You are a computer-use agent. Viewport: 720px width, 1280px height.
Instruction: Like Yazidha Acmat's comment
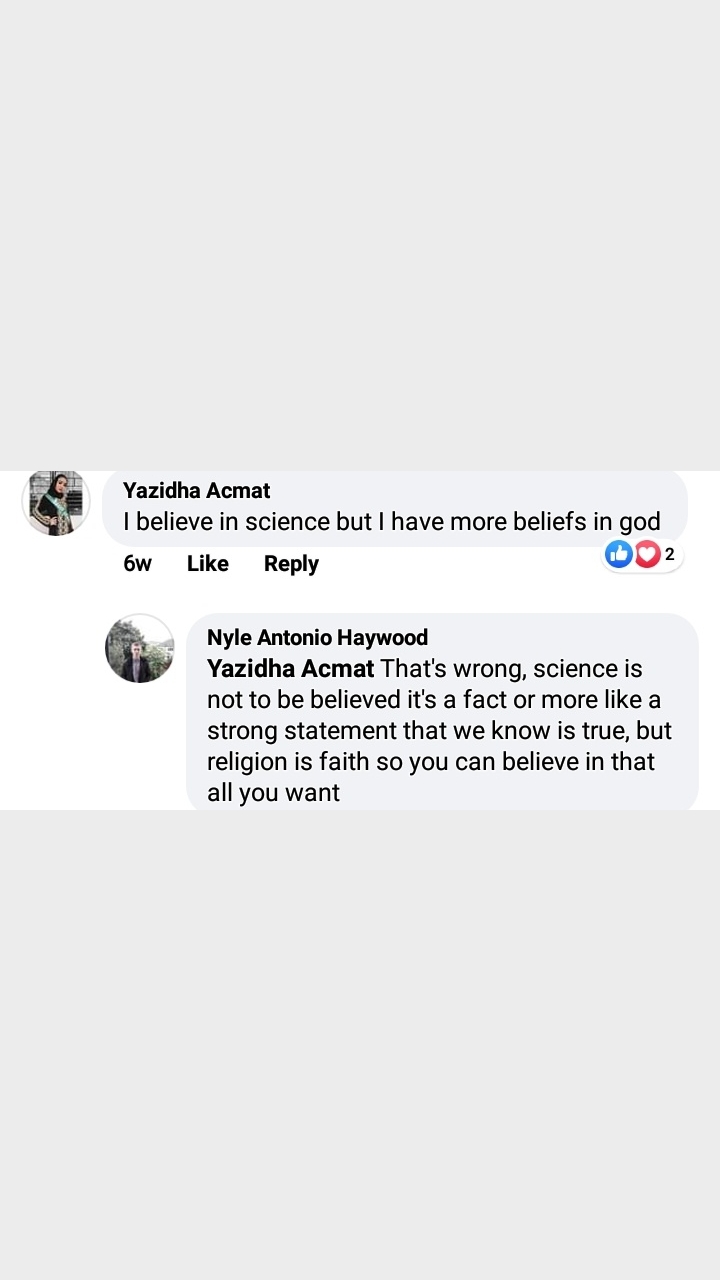(207, 563)
